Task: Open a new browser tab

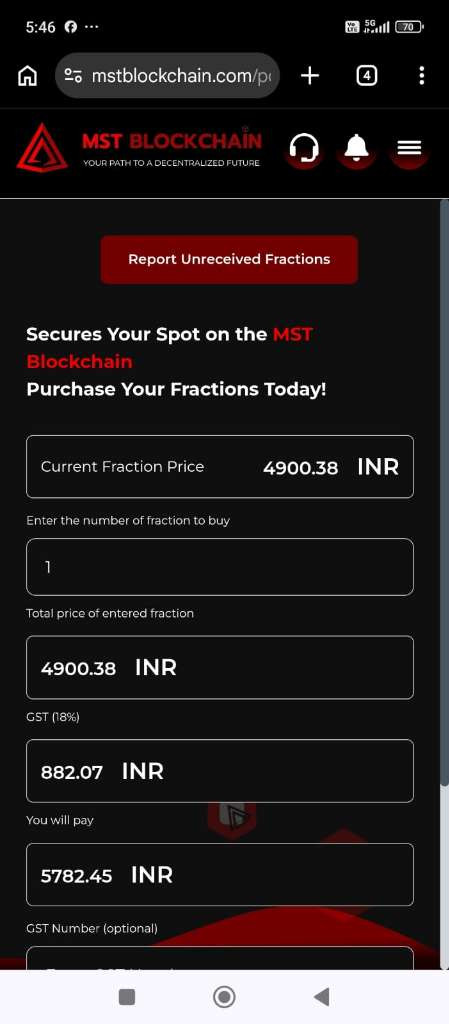Action: pyautogui.click(x=310, y=76)
